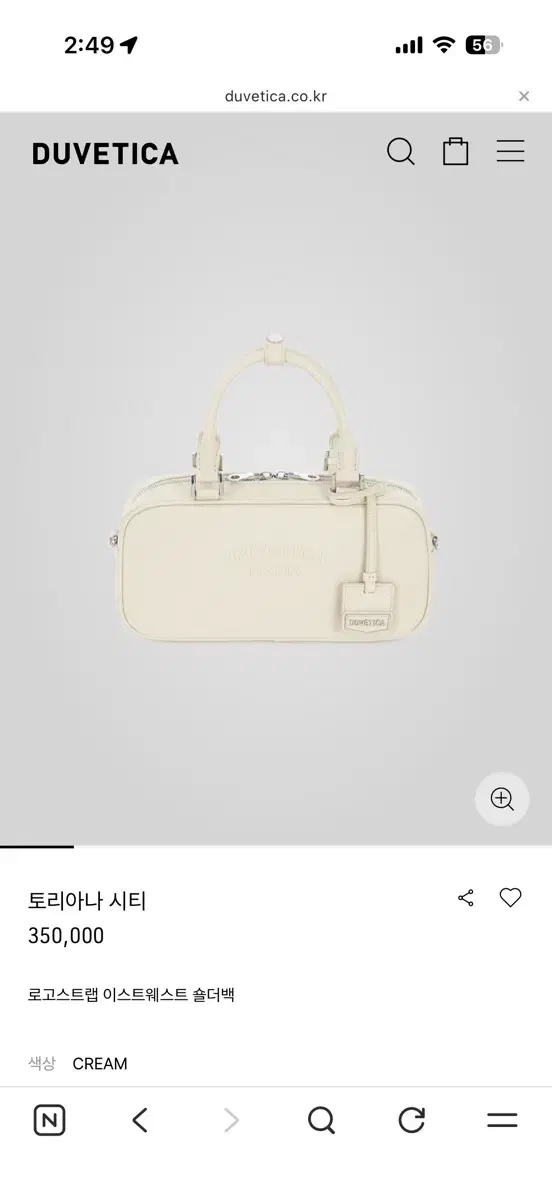The height and width of the screenshot is (1200, 552).
Task: Share the 토리아나 시티 product
Action: [x=466, y=898]
